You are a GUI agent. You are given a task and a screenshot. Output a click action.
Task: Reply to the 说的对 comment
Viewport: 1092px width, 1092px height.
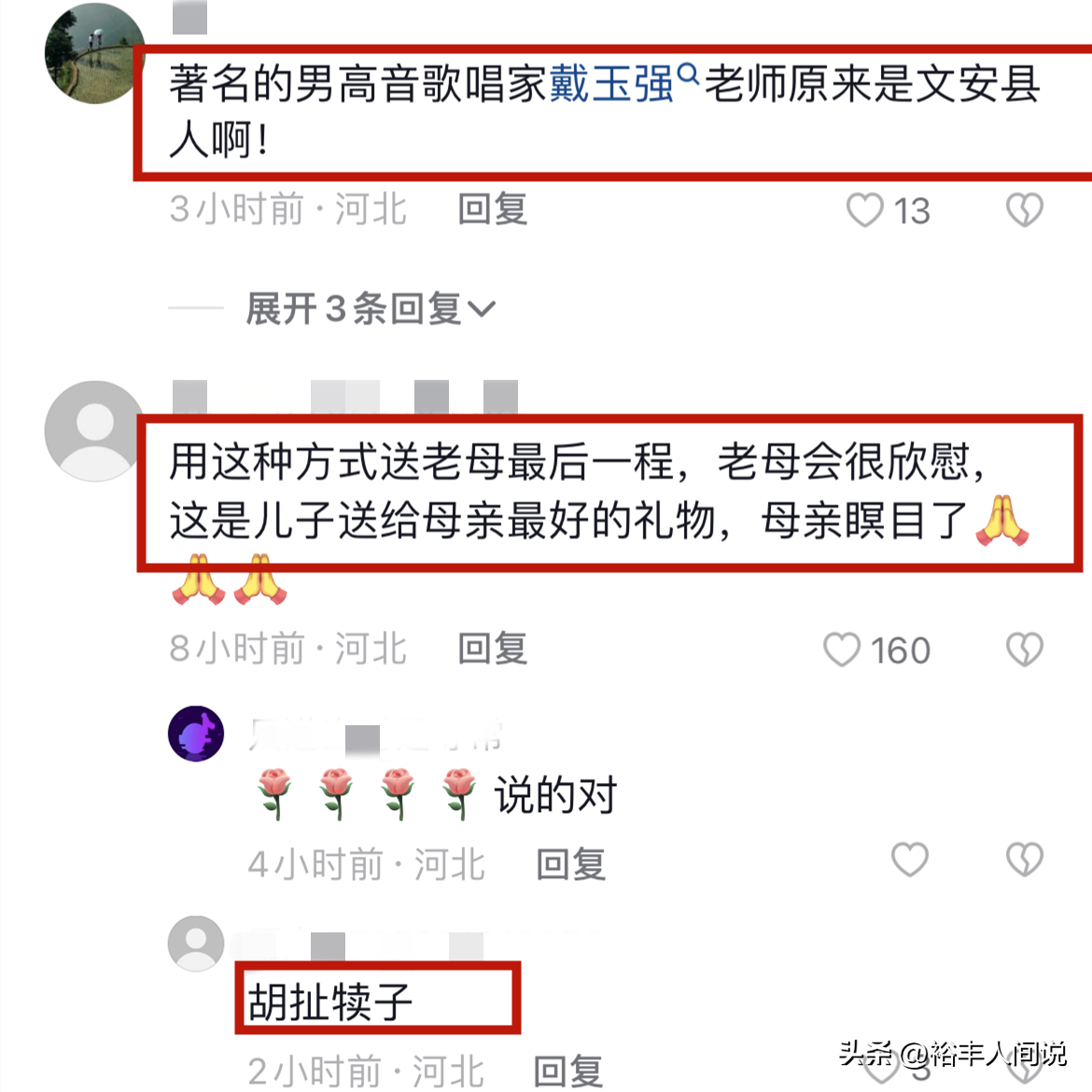click(570, 864)
